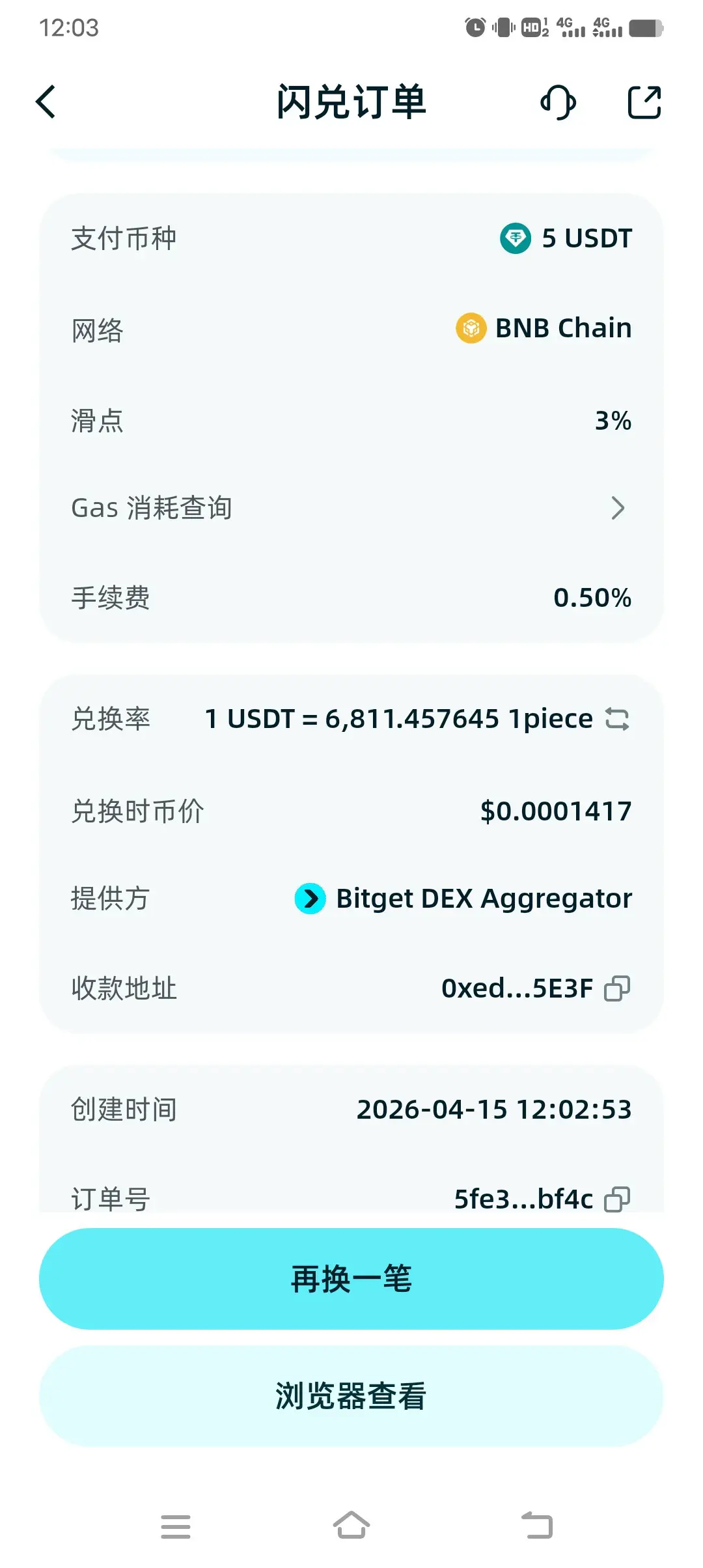
Task: Copy the 订单号 5fe3...bf4c
Action: [x=617, y=1198]
